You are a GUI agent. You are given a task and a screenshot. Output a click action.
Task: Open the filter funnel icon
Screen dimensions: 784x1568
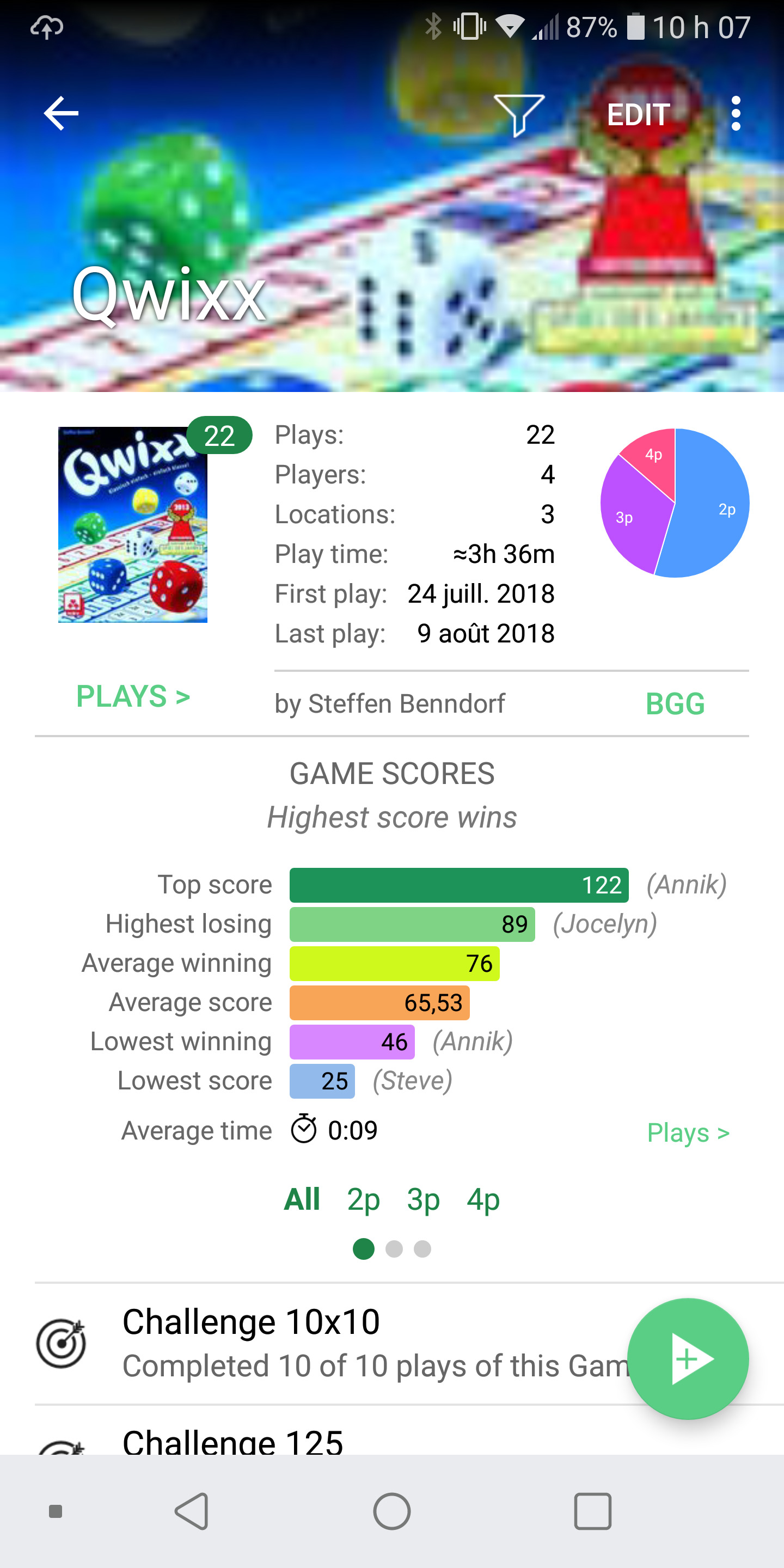point(519,114)
